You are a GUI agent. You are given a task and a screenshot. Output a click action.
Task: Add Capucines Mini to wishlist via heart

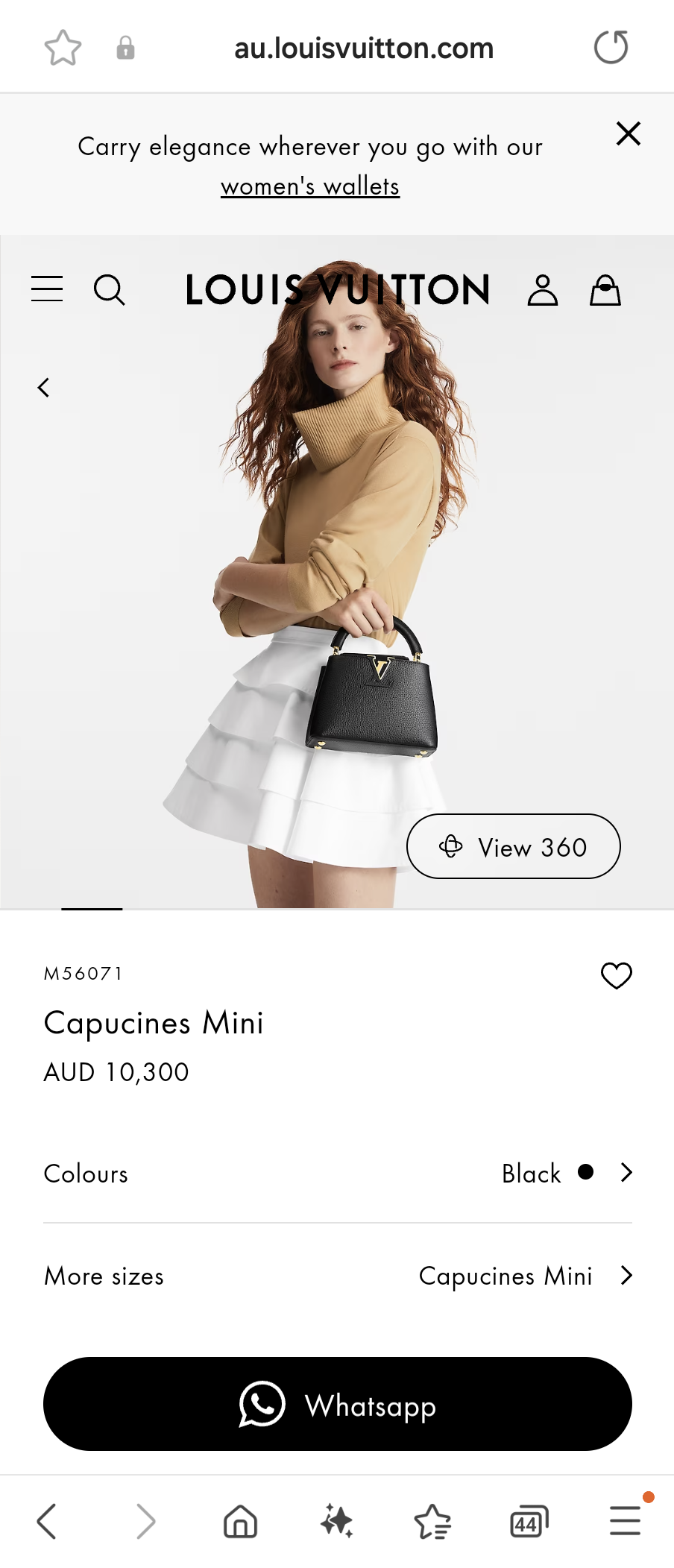pos(616,975)
